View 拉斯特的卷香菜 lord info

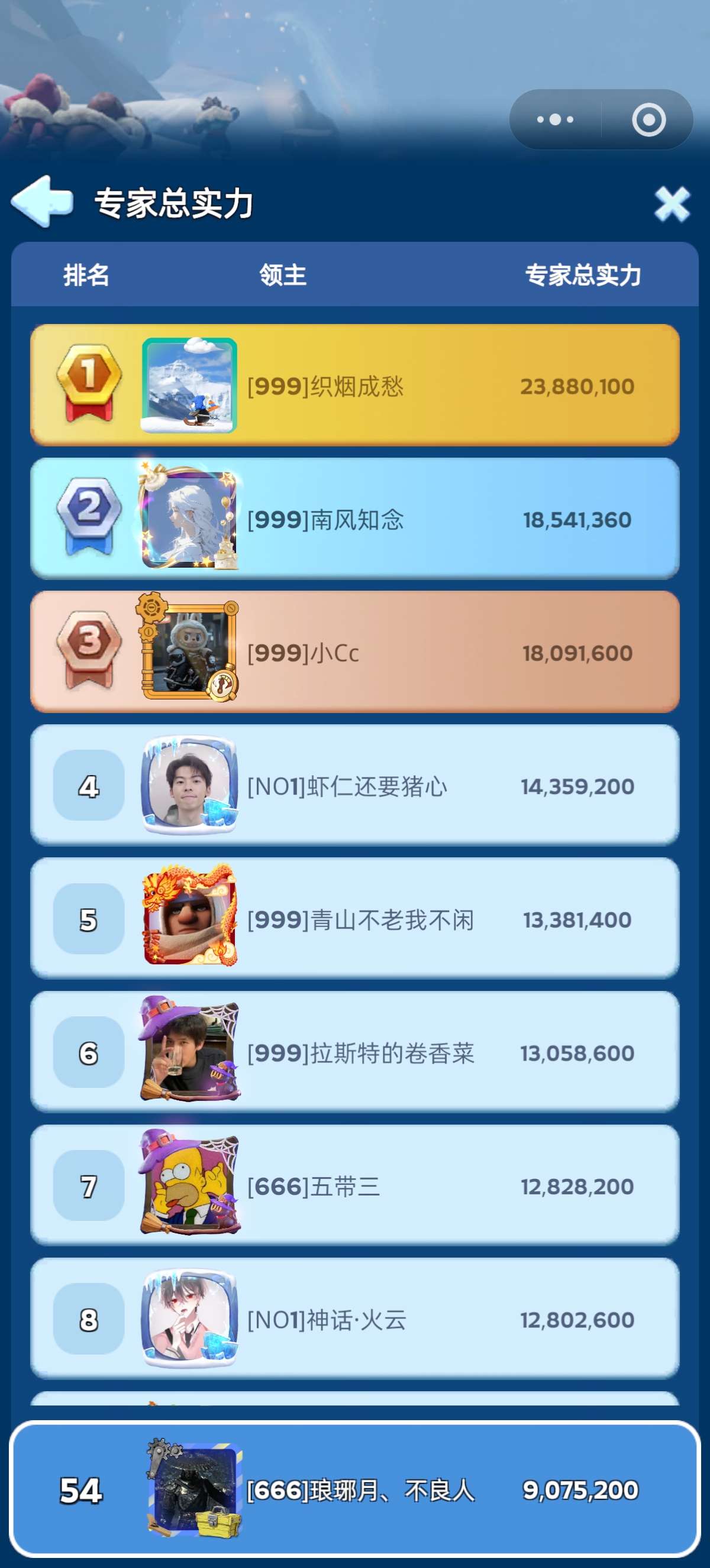point(354,1052)
